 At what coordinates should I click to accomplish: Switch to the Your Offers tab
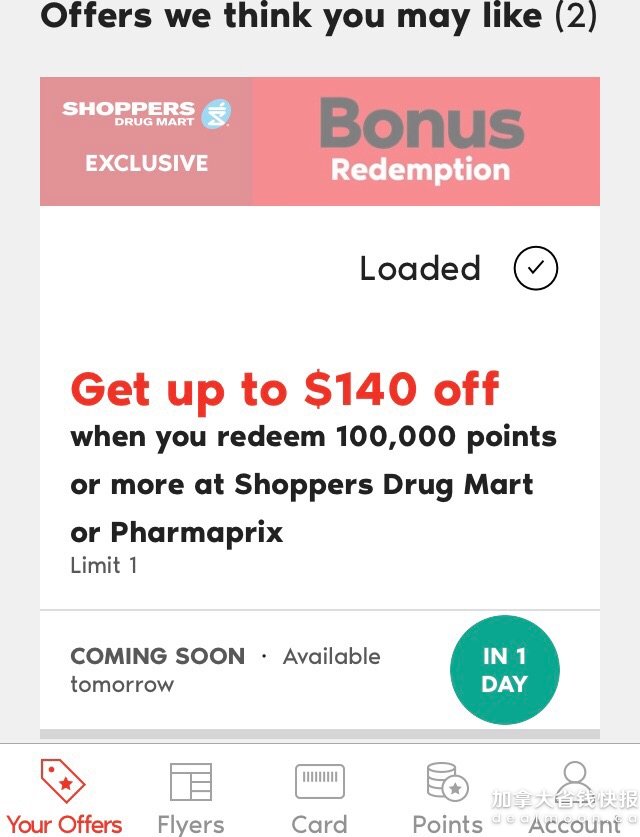pyautogui.click(x=64, y=795)
